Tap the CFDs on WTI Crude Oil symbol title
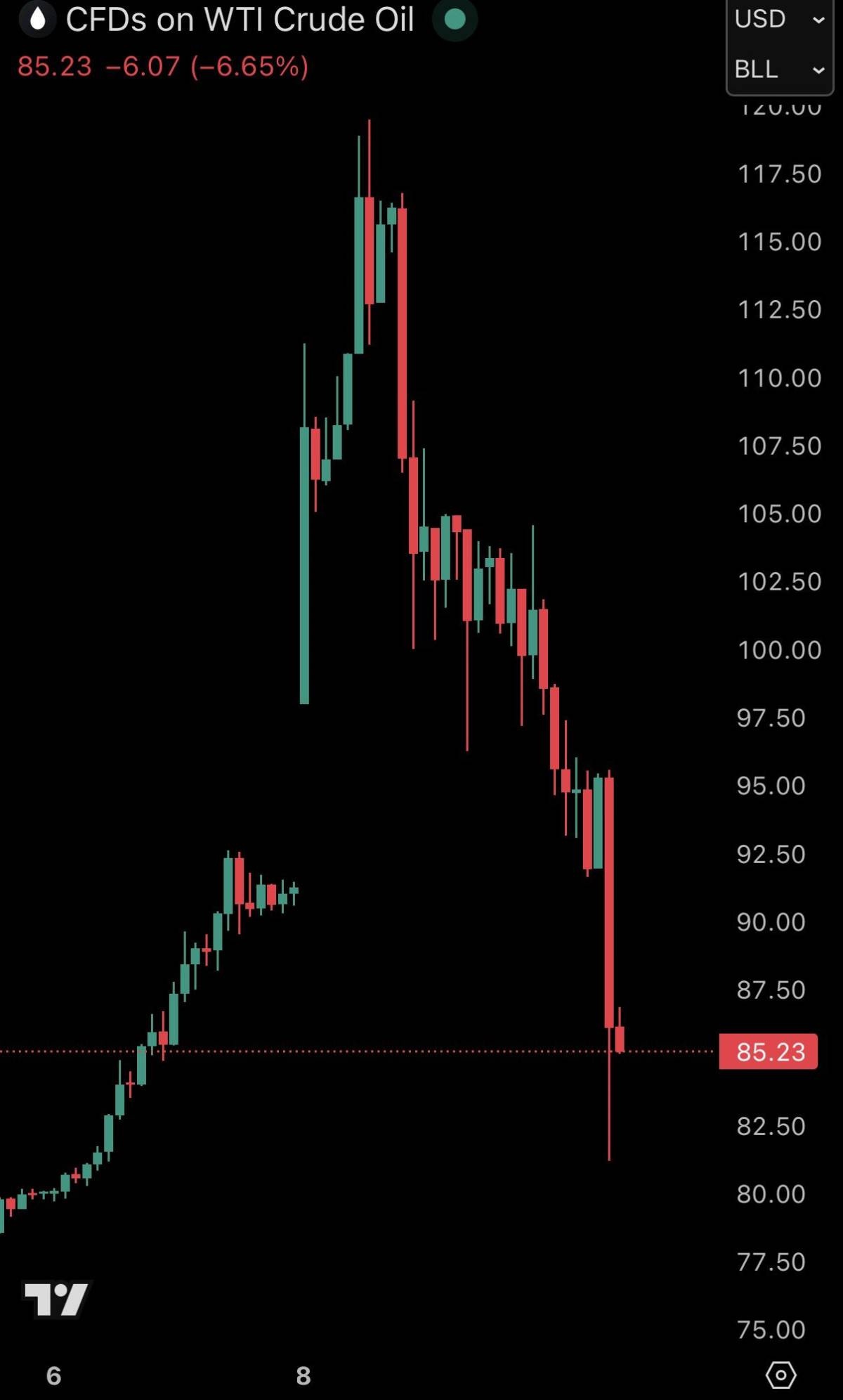This screenshot has height=1400, width=843. [240, 20]
